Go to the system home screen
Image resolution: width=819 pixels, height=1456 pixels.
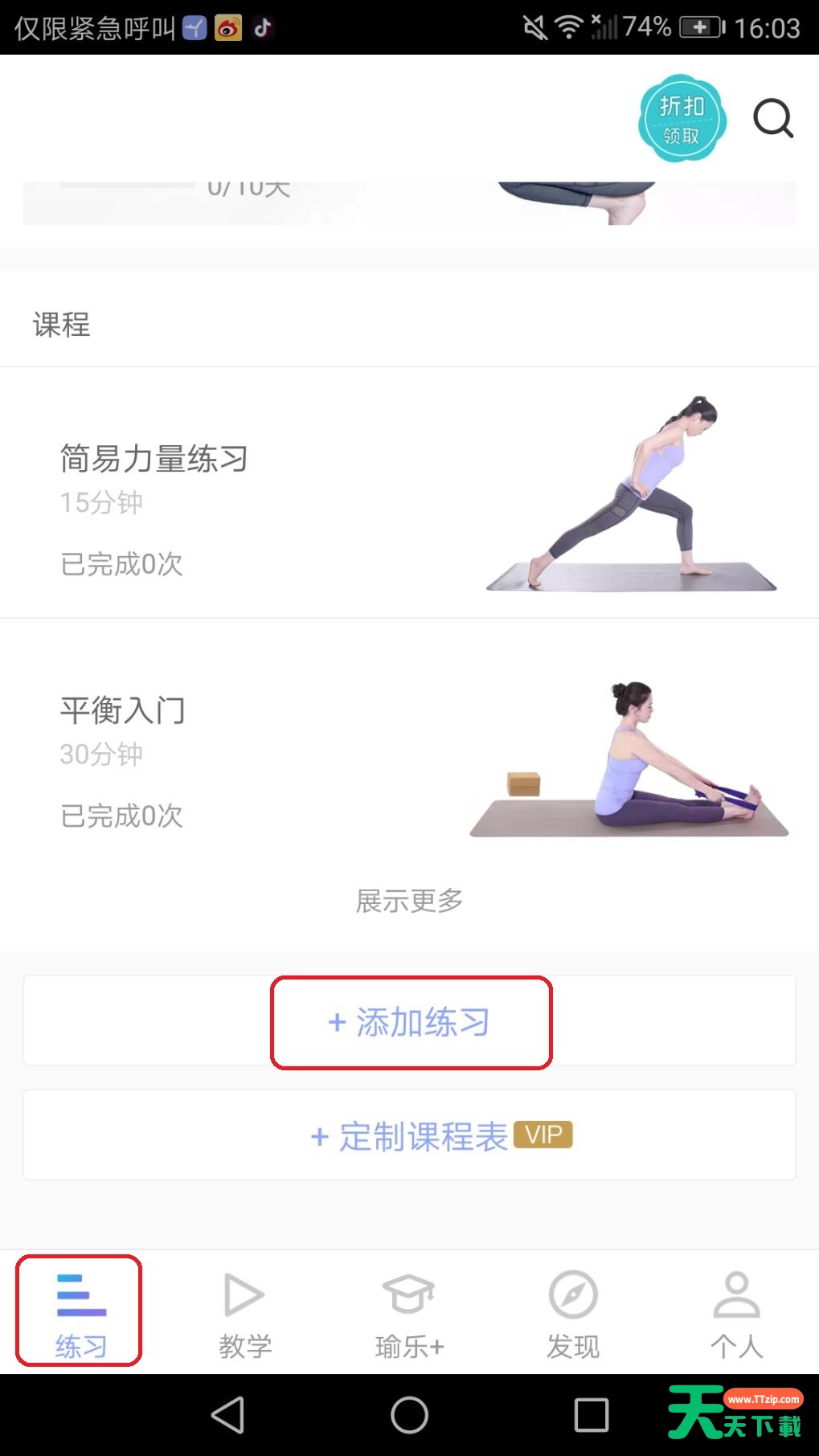coord(409,1415)
